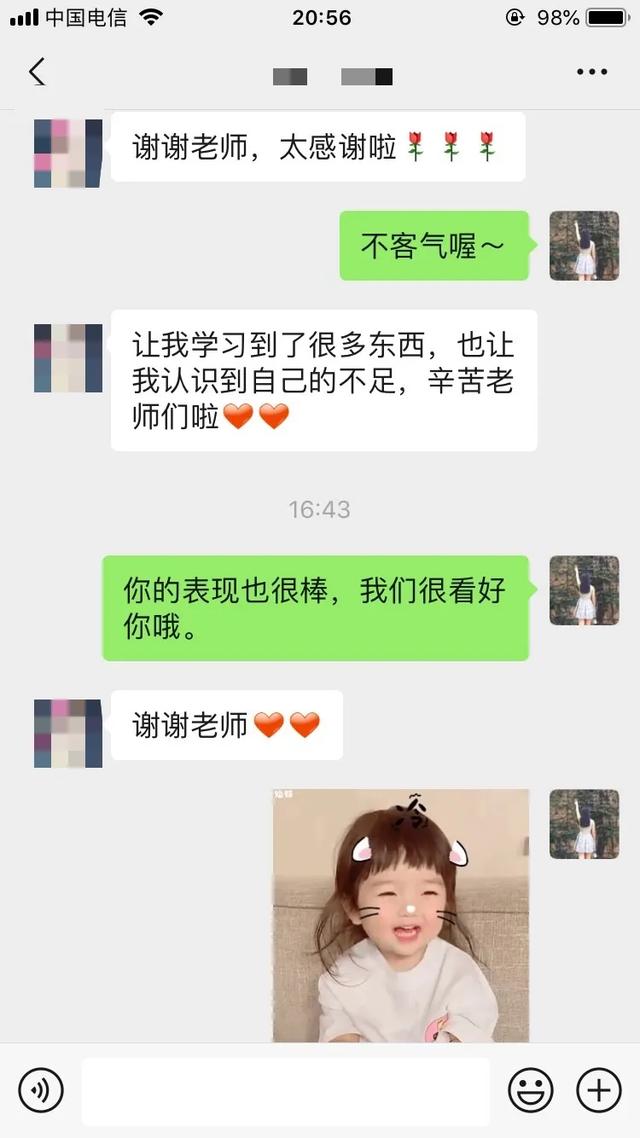The width and height of the screenshot is (640, 1138).
Task: Switch to voice message input
Action: [41, 1089]
